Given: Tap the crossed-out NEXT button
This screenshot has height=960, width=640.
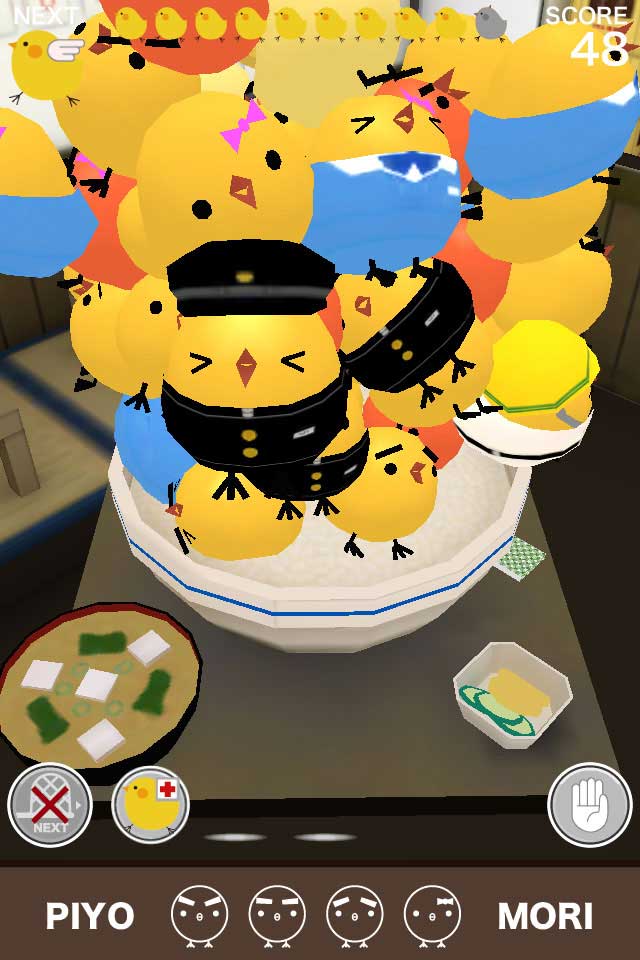Looking at the screenshot, I should 50,805.
